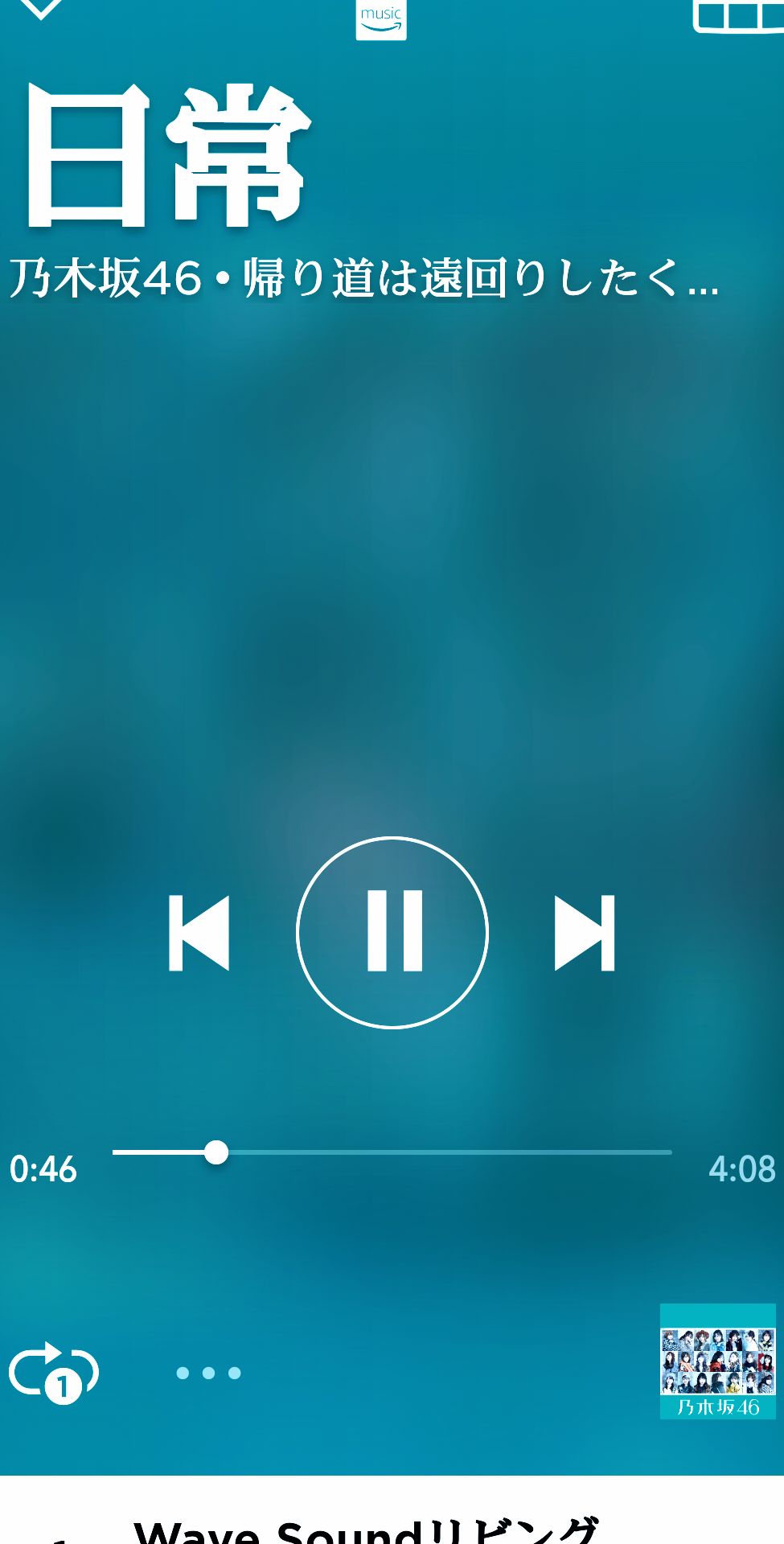The width and height of the screenshot is (784, 1544).
Task: Skip to the next track
Action: (x=585, y=933)
